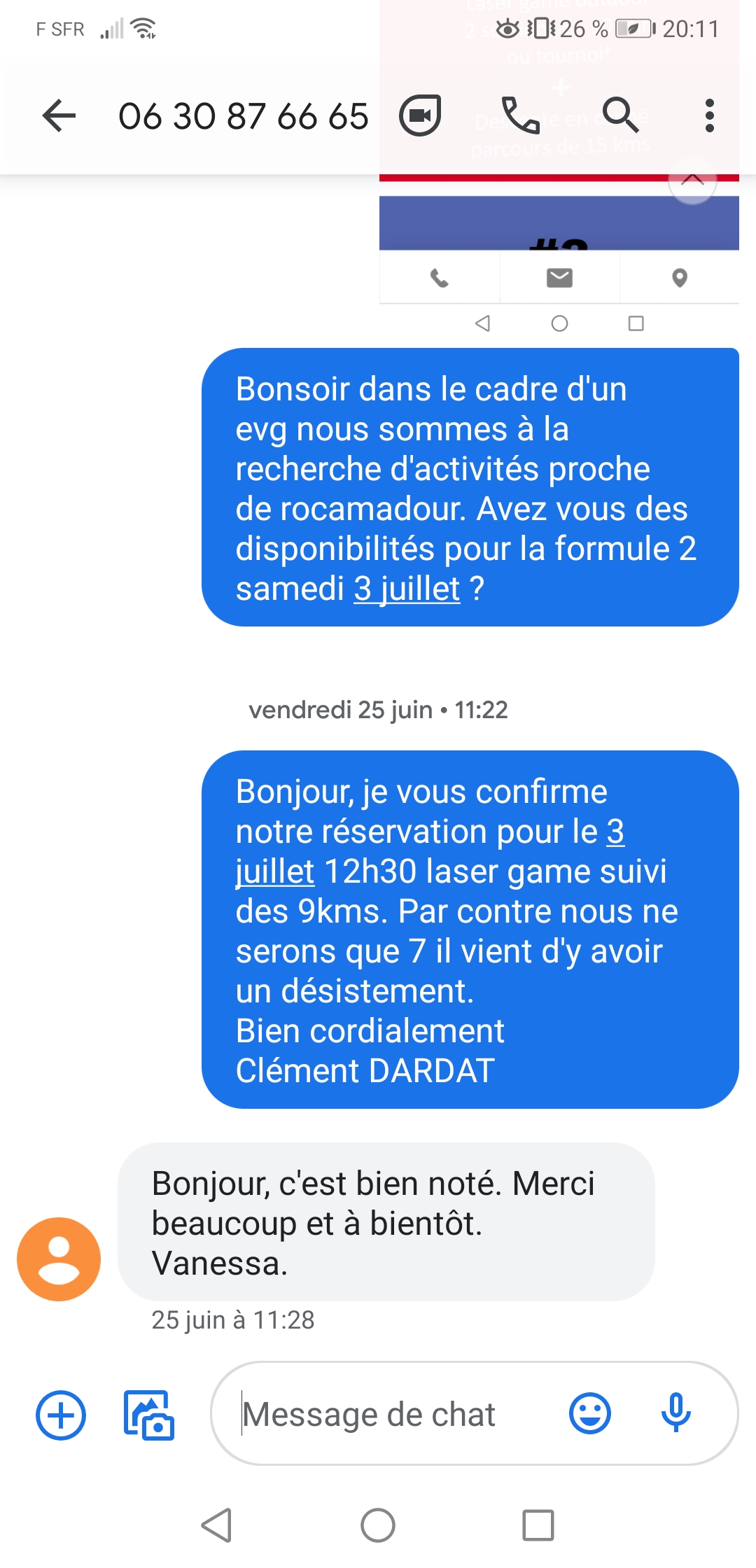Open recent apps from the navigation bar
756x1568 pixels.
[538, 1525]
